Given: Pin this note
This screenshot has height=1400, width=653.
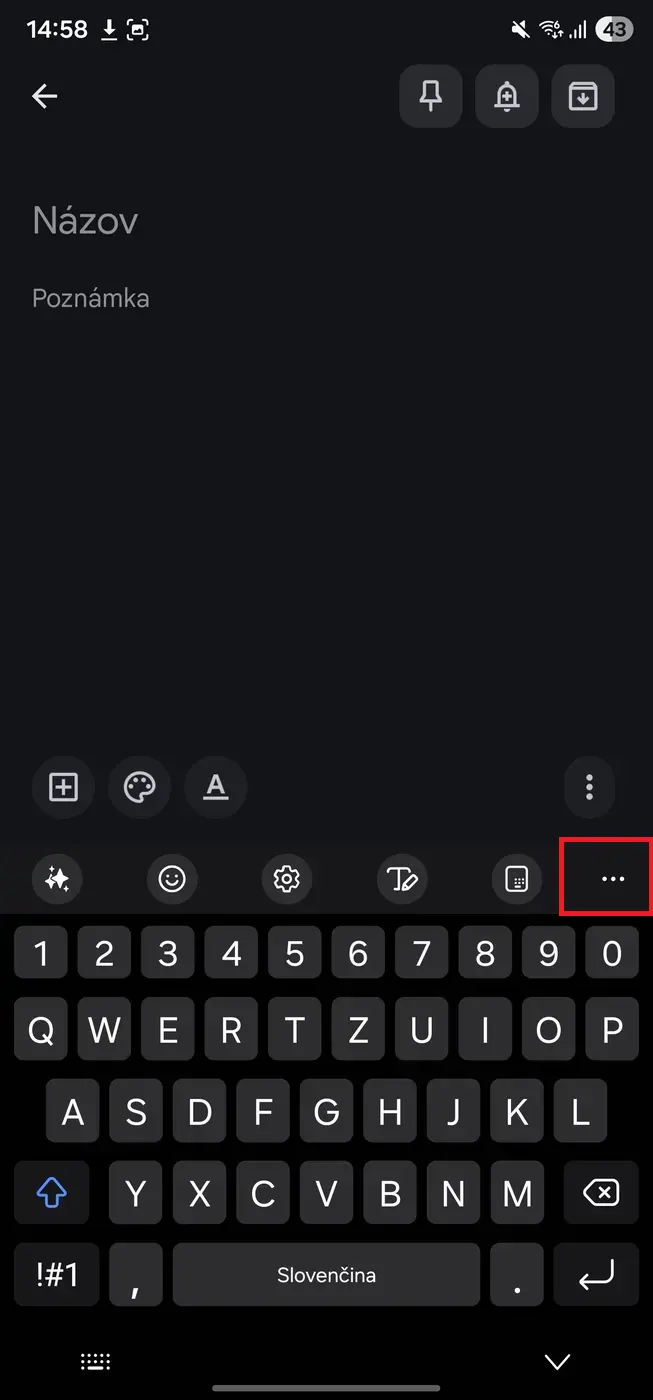Looking at the screenshot, I should click(x=431, y=96).
